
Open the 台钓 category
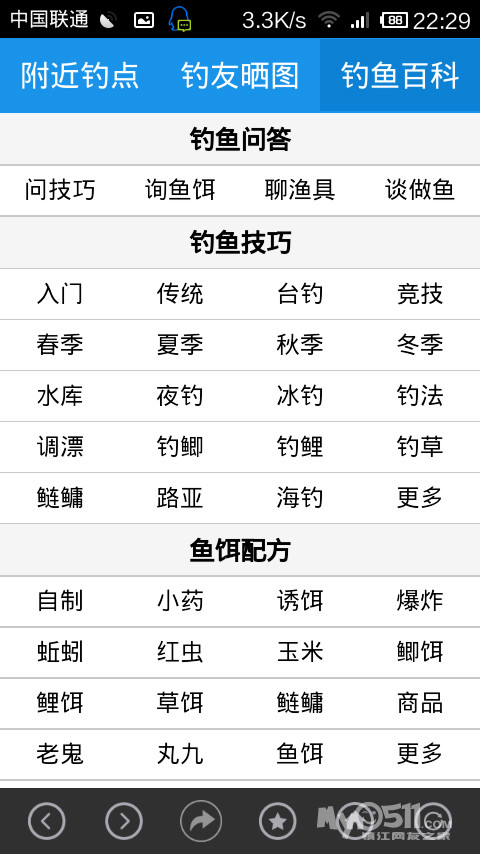pyautogui.click(x=300, y=294)
